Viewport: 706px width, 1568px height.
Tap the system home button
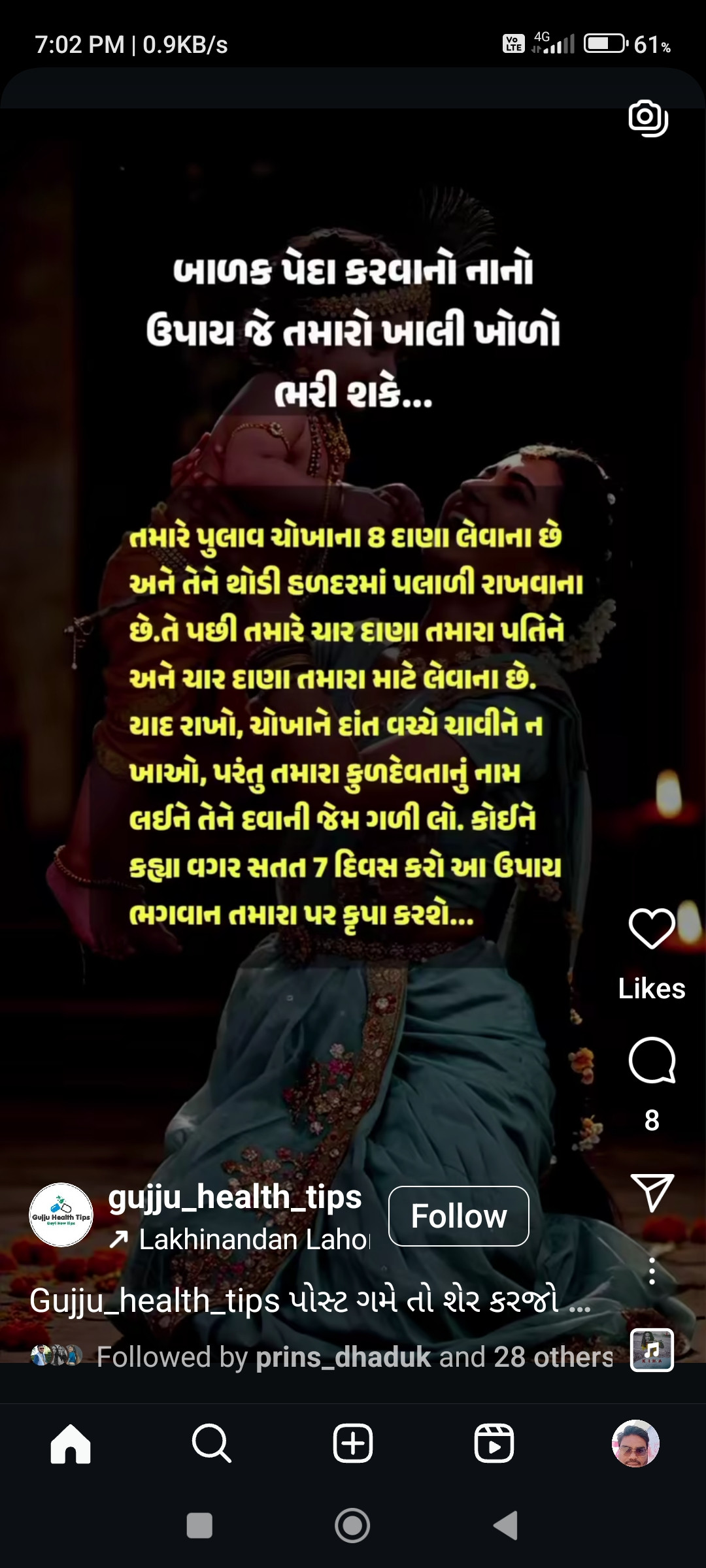point(352,1526)
